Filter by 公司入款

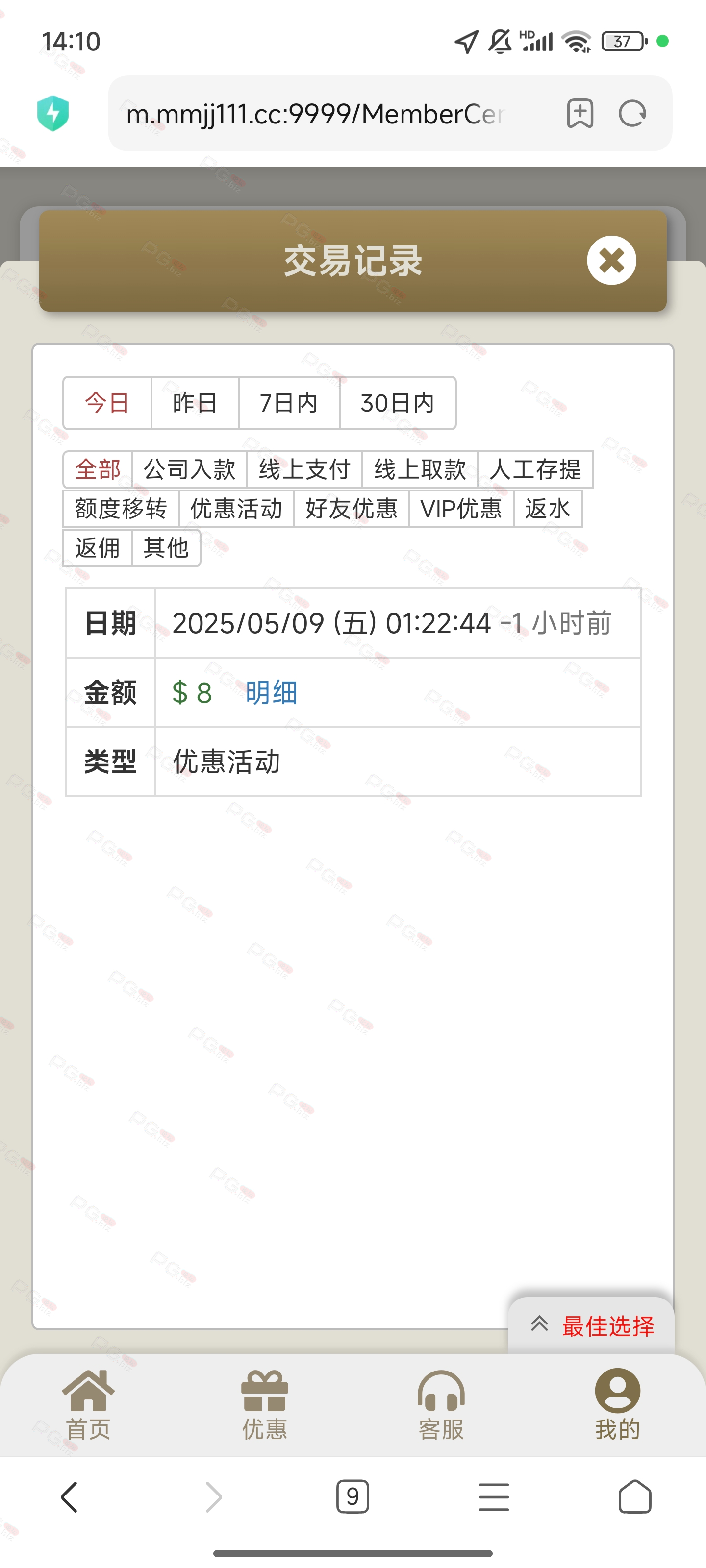[189, 469]
